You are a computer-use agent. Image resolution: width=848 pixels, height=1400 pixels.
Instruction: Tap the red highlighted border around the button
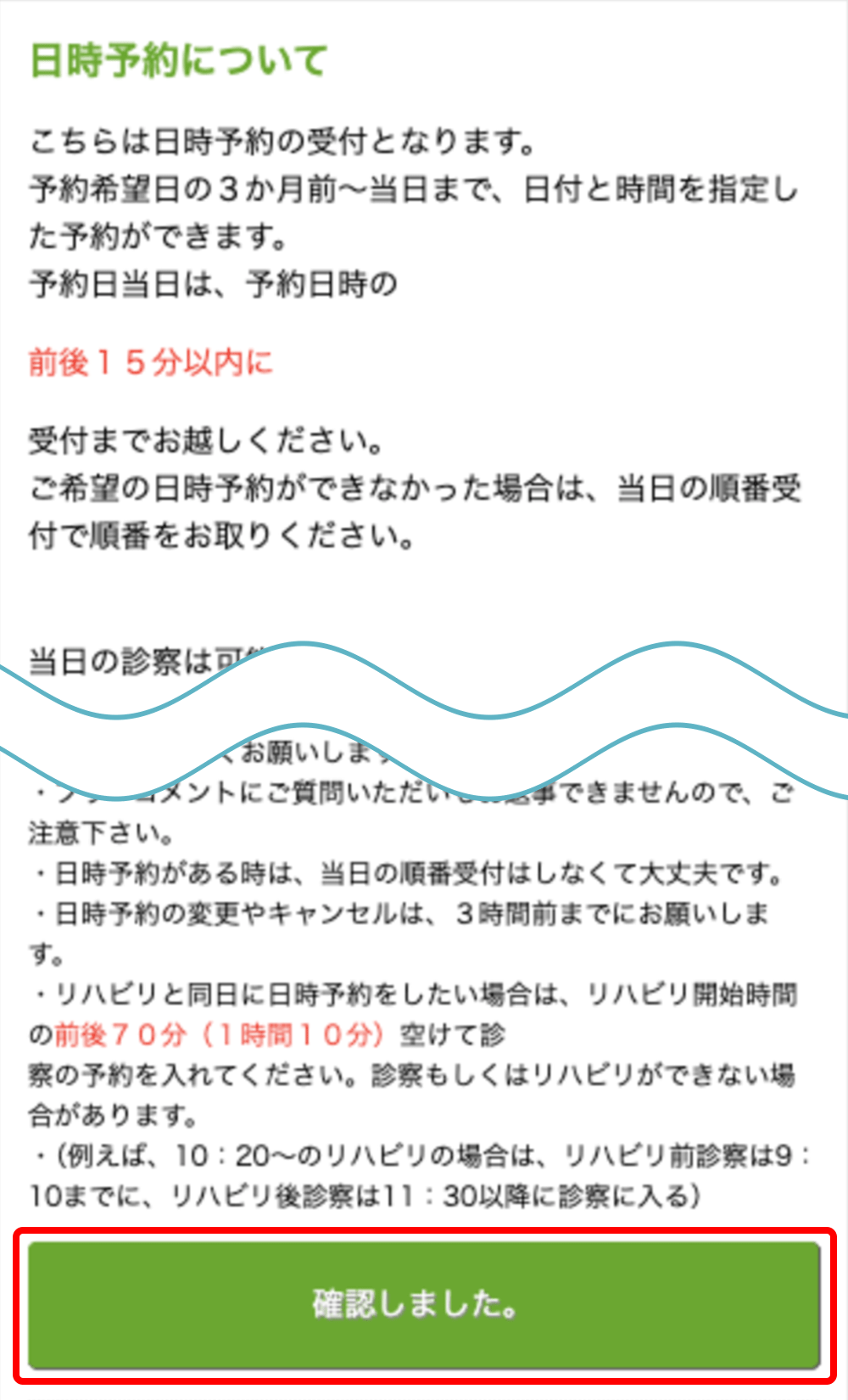coord(424,1230)
